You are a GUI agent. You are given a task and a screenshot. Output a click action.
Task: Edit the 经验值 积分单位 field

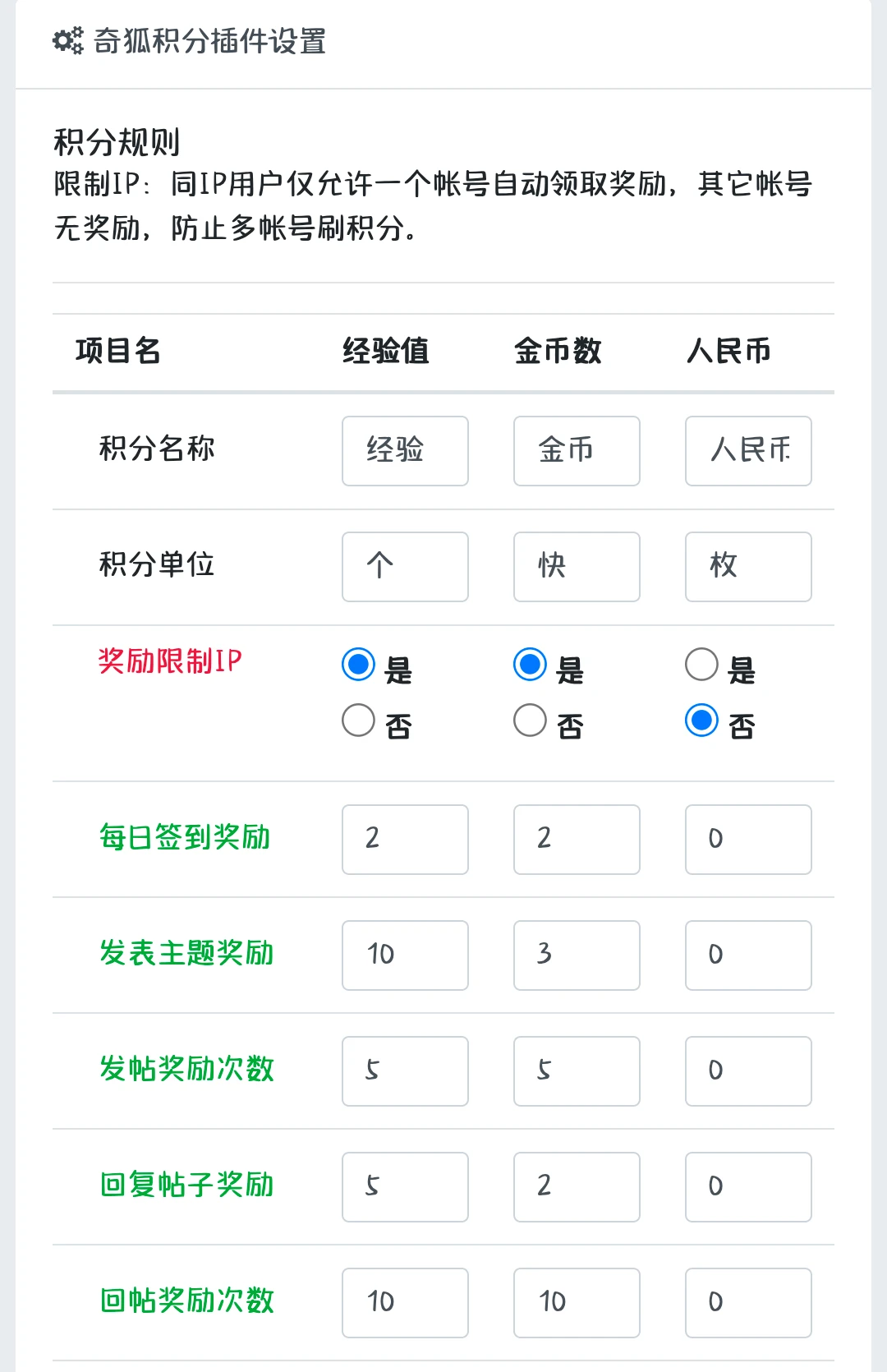405,567
